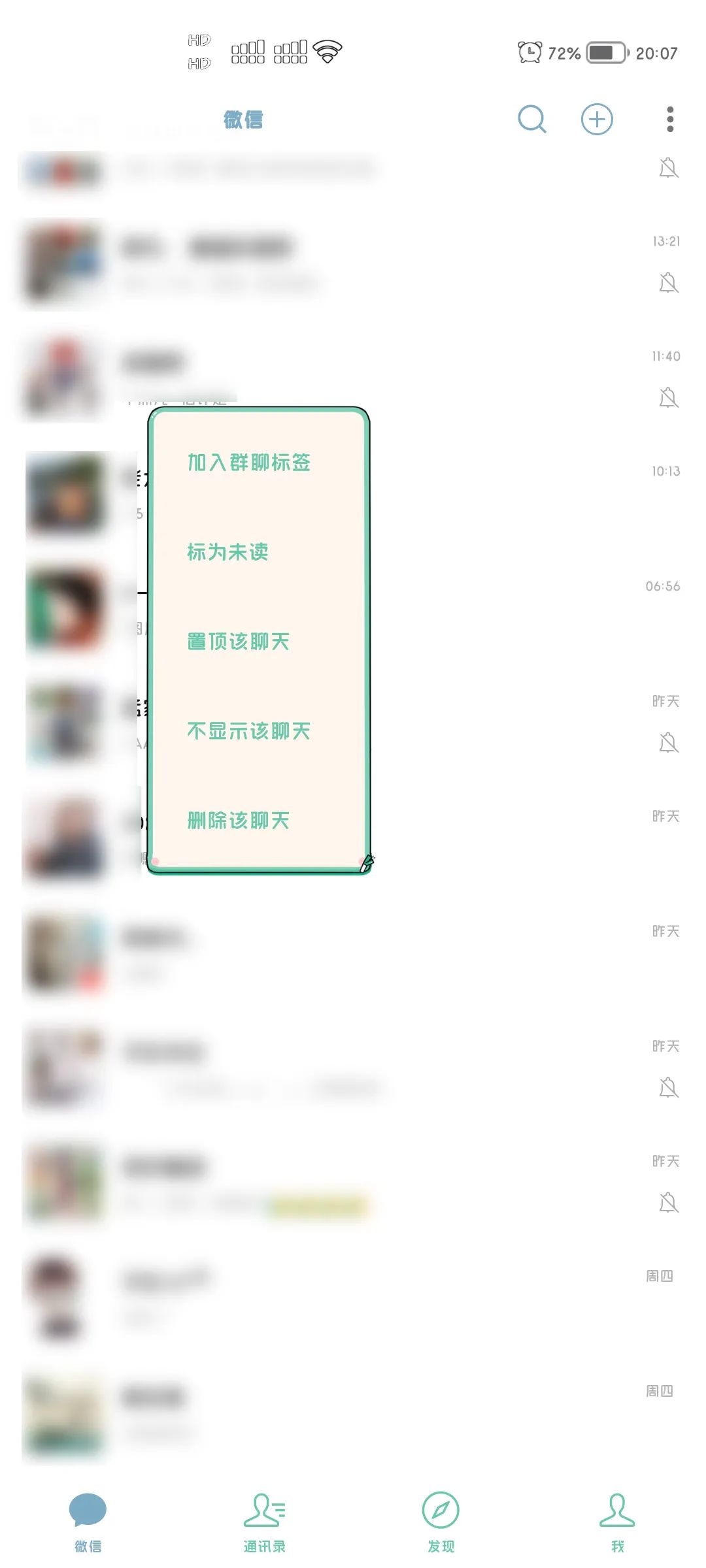Viewport: 706px width, 1568px height.
Task: Open the three-dot overflow menu
Action: (670, 120)
